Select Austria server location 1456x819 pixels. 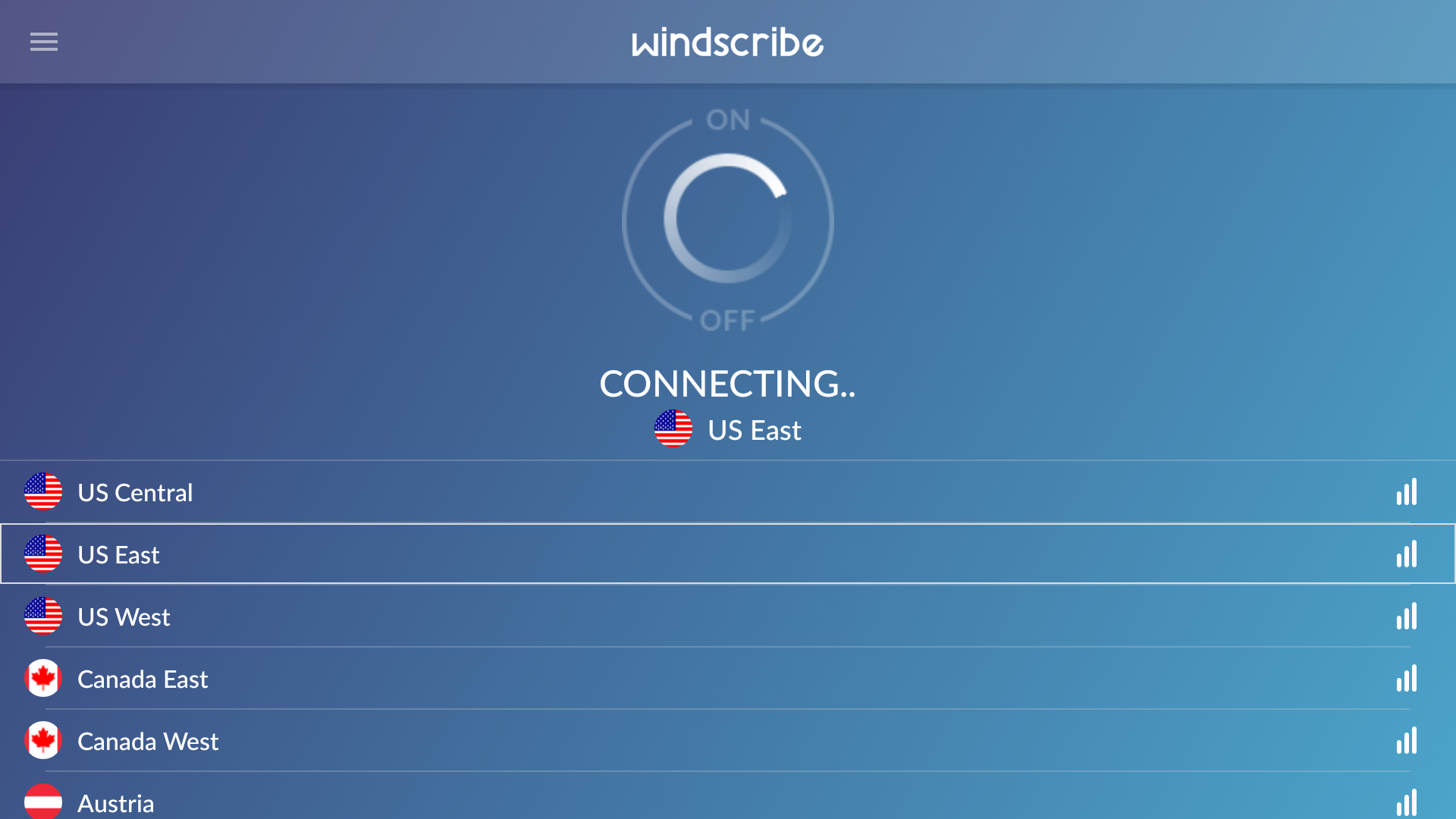coord(115,802)
